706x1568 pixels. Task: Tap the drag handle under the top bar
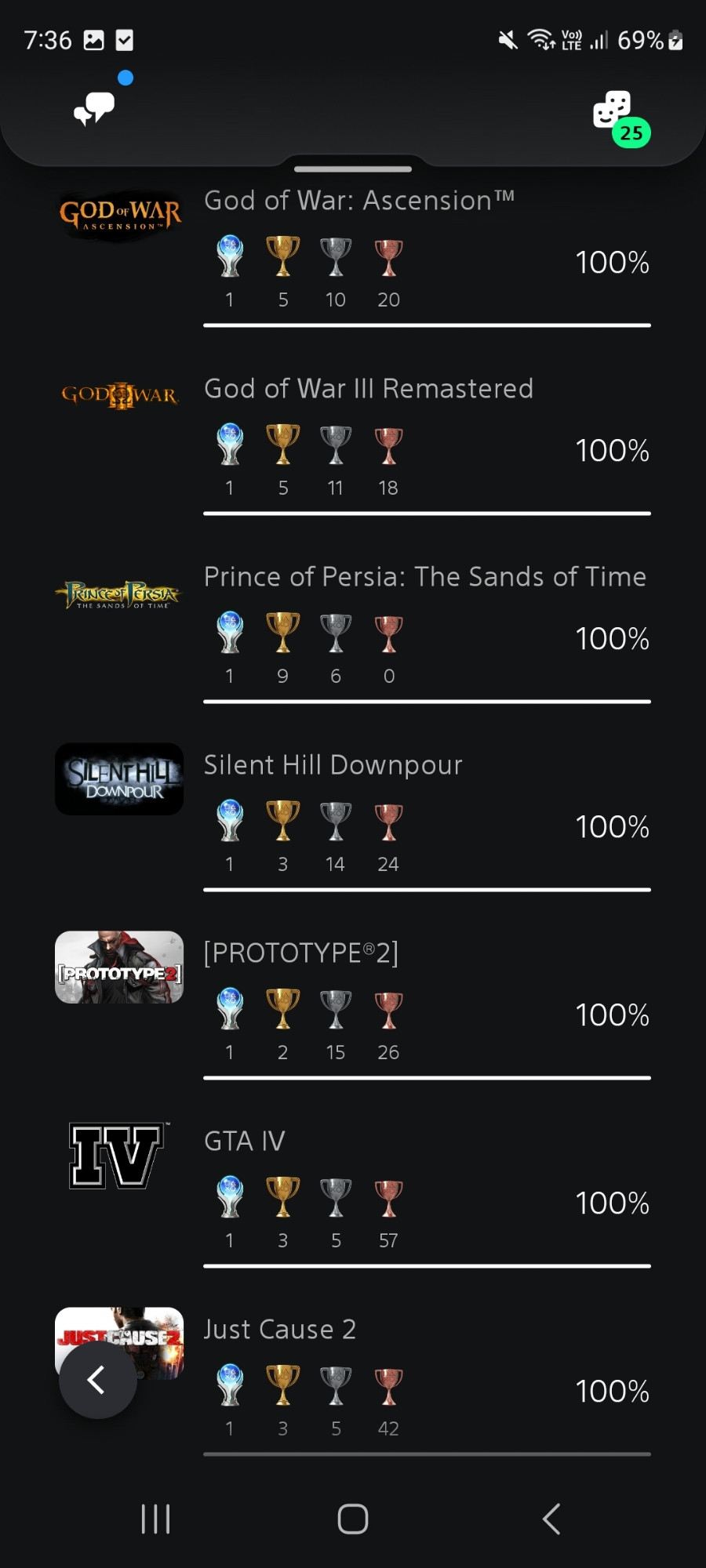pos(353,169)
